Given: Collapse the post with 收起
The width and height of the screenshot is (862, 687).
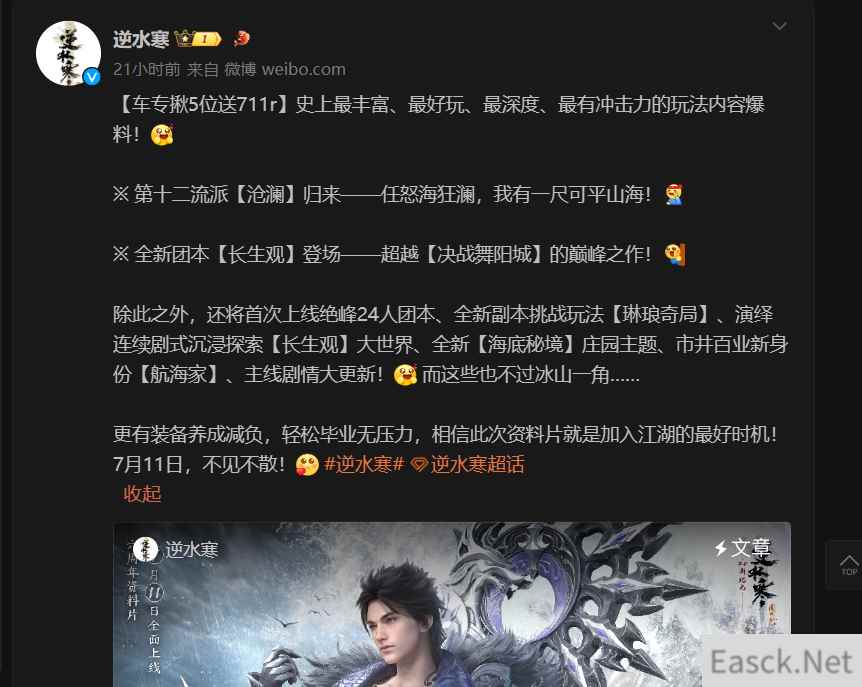Looking at the screenshot, I should coord(142,493).
